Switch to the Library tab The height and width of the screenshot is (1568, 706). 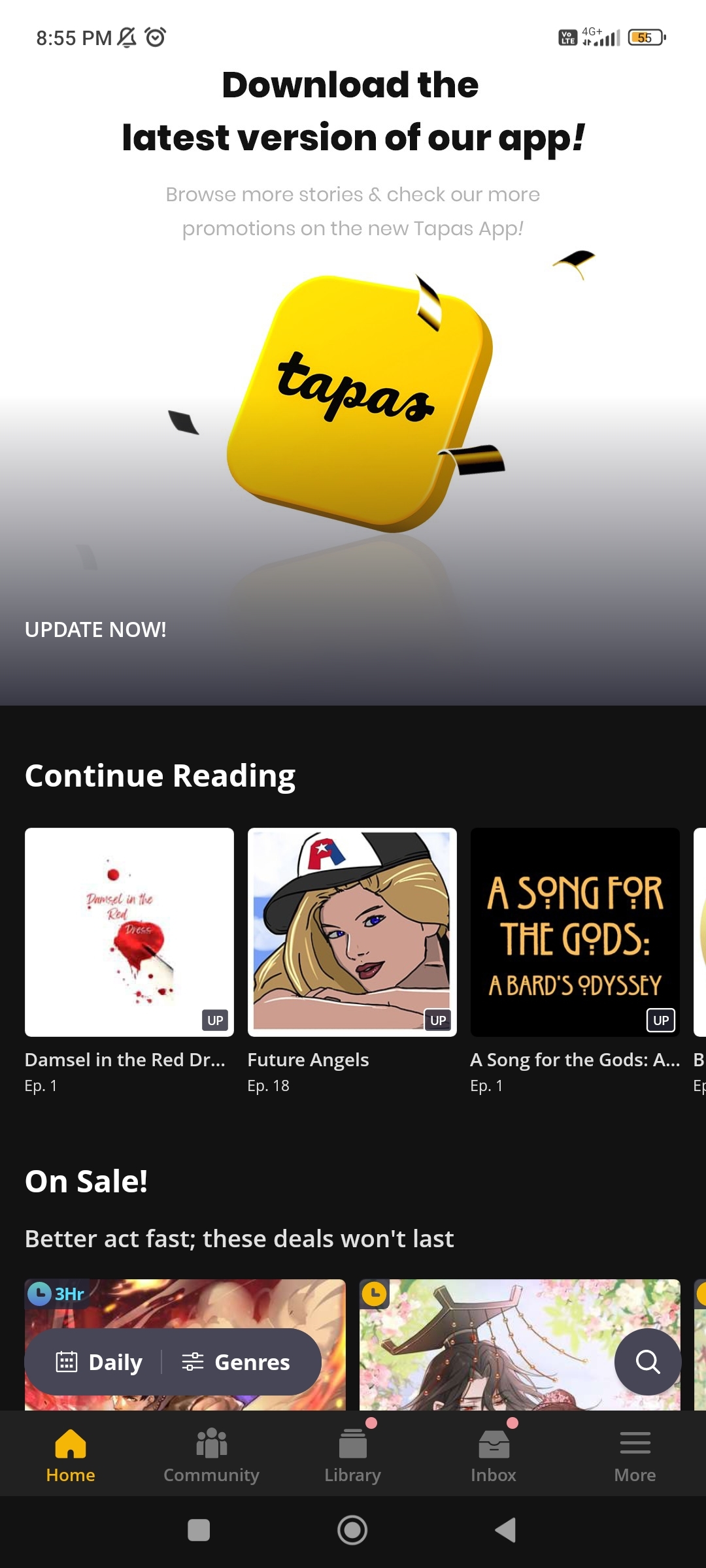(x=352, y=1456)
